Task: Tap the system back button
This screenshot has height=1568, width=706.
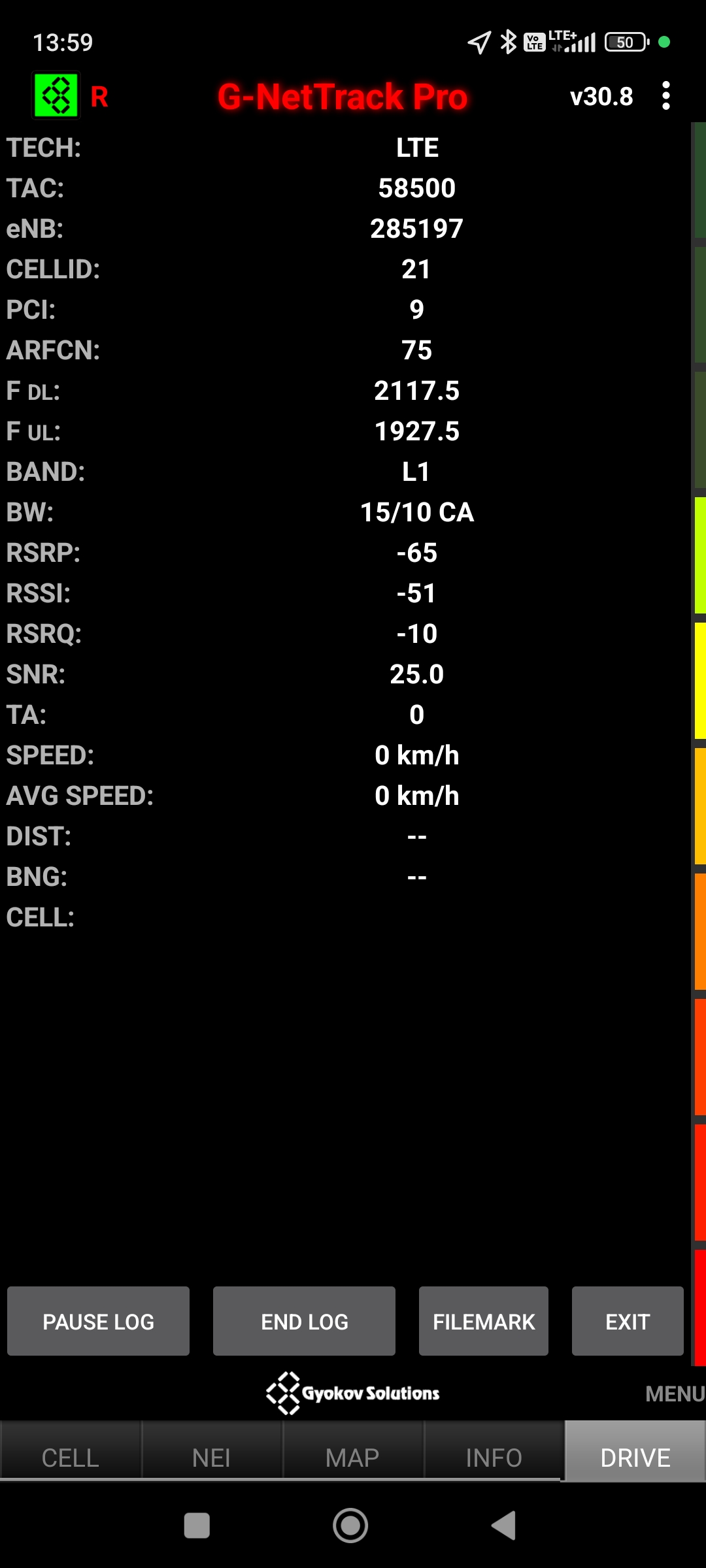Action: click(x=504, y=1526)
